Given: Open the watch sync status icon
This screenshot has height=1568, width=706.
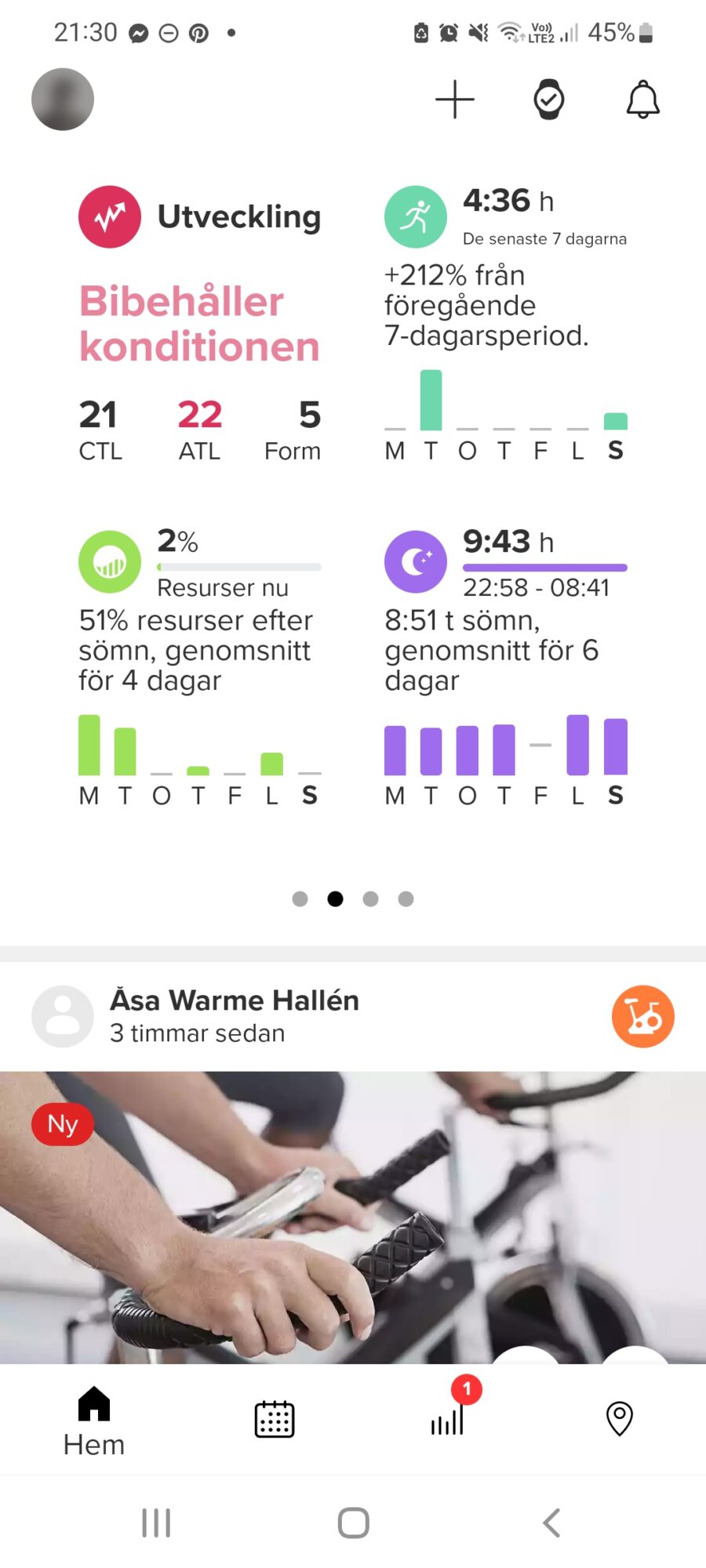Looking at the screenshot, I should (x=549, y=100).
